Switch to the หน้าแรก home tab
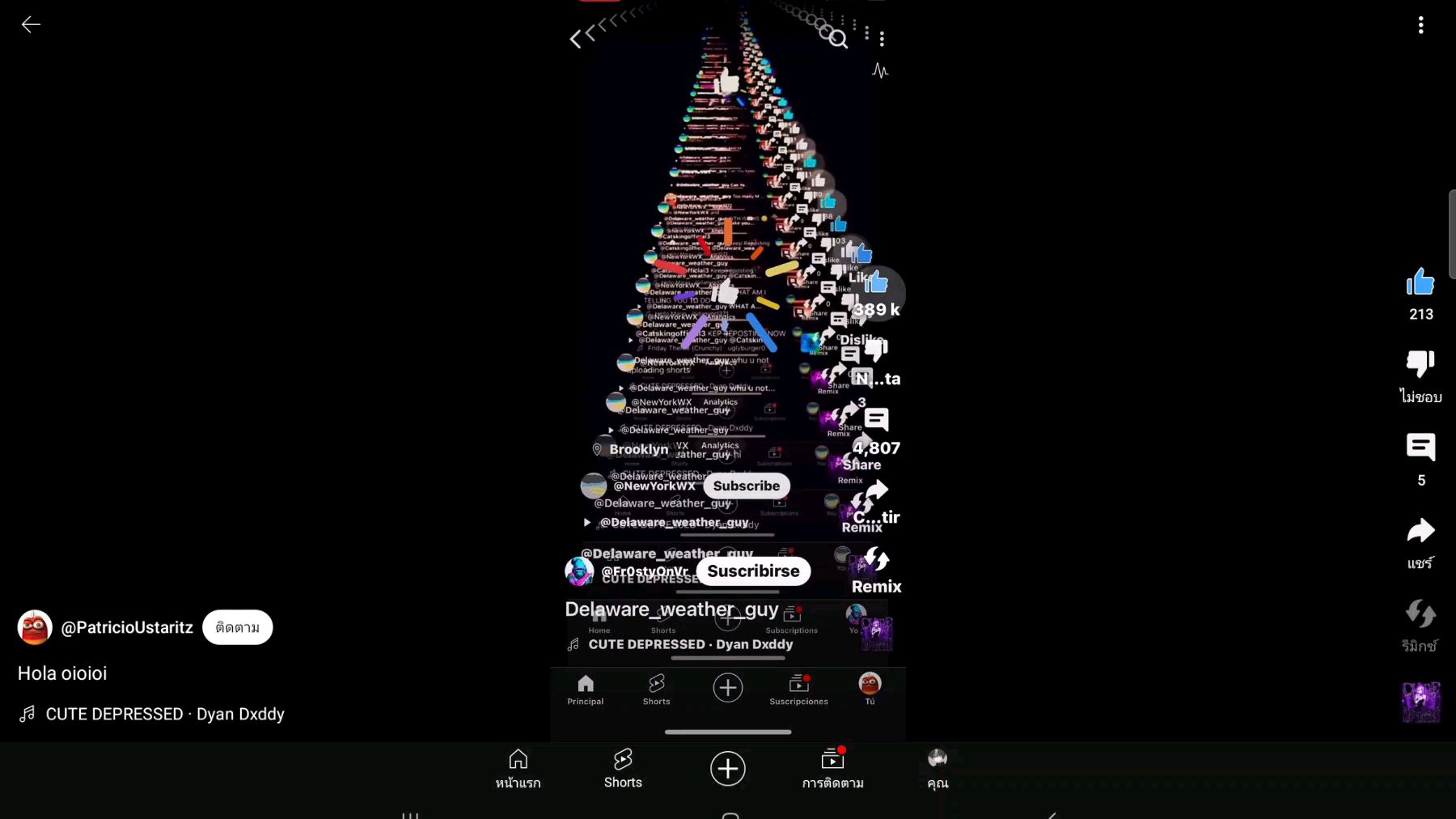 pyautogui.click(x=518, y=769)
